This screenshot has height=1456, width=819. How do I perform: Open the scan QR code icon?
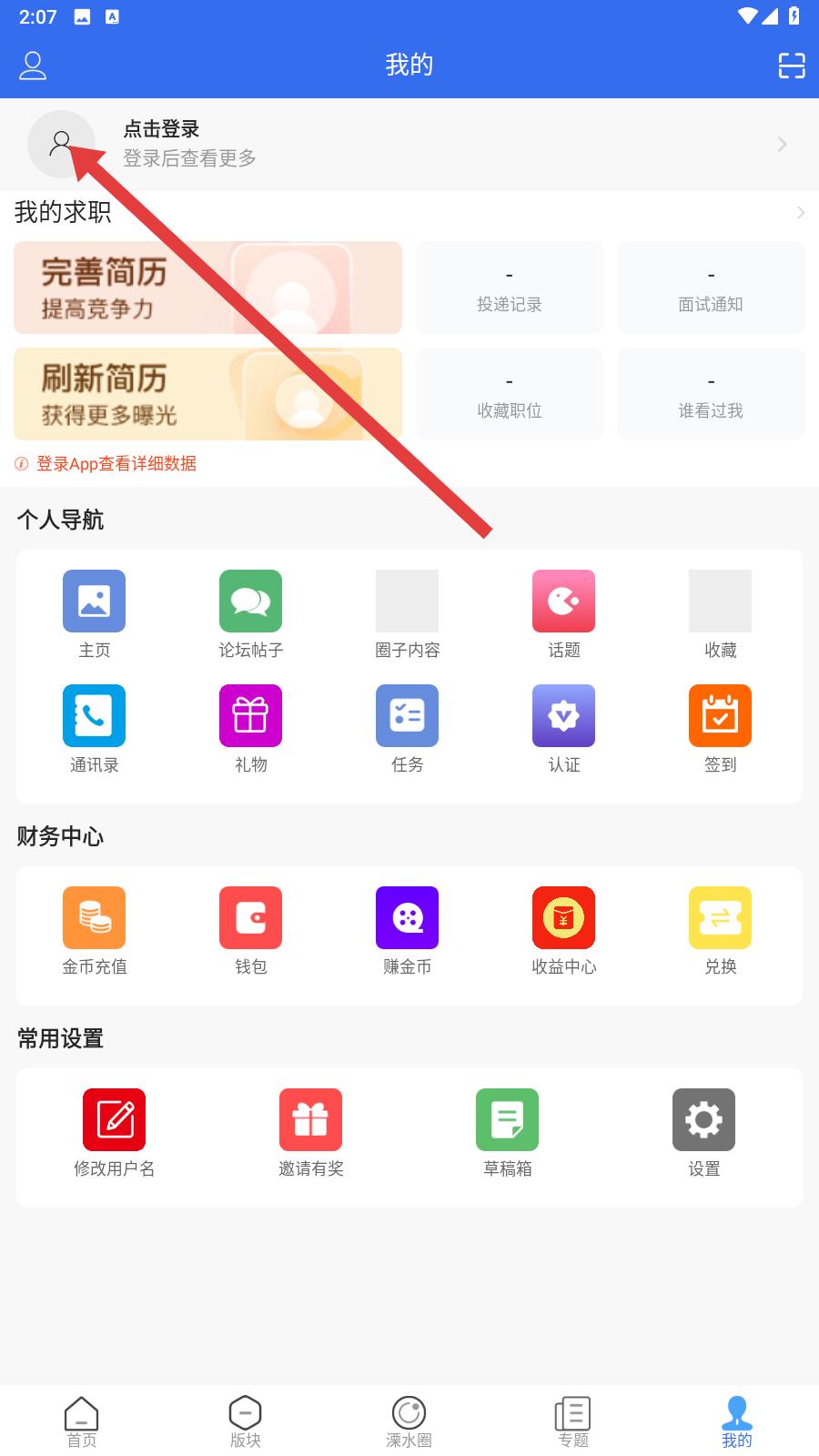[792, 66]
